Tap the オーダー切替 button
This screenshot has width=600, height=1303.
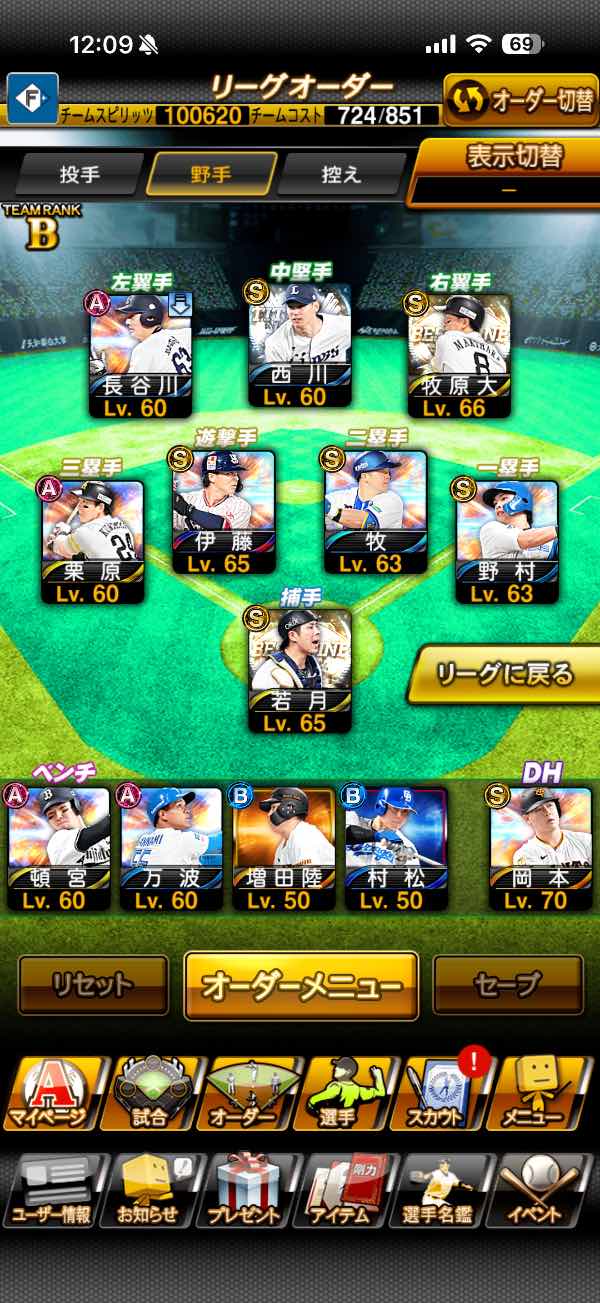click(x=520, y=100)
